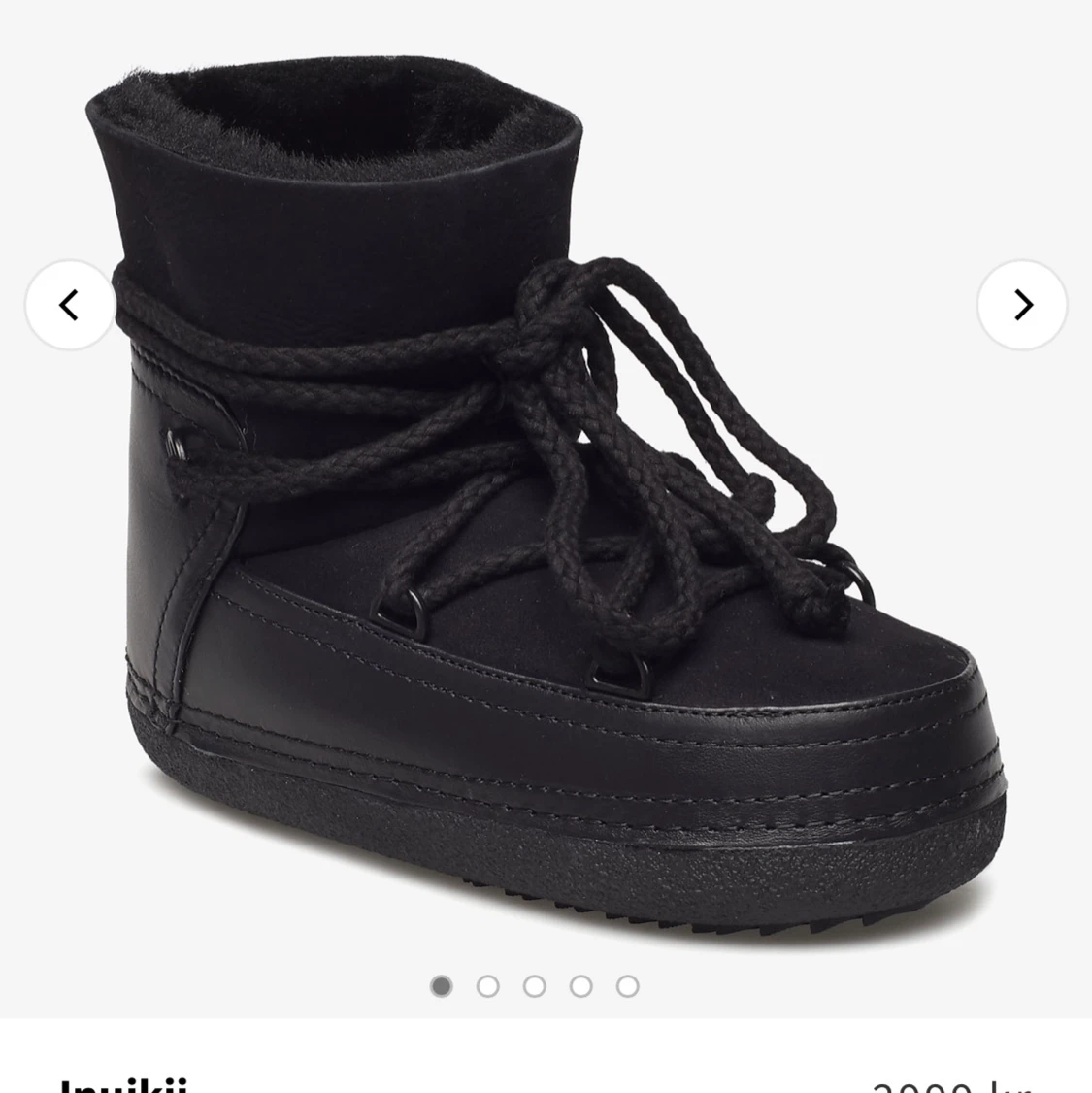Jump to the fourth image dot
Image resolution: width=1092 pixels, height=1093 pixels.
pyautogui.click(x=581, y=986)
